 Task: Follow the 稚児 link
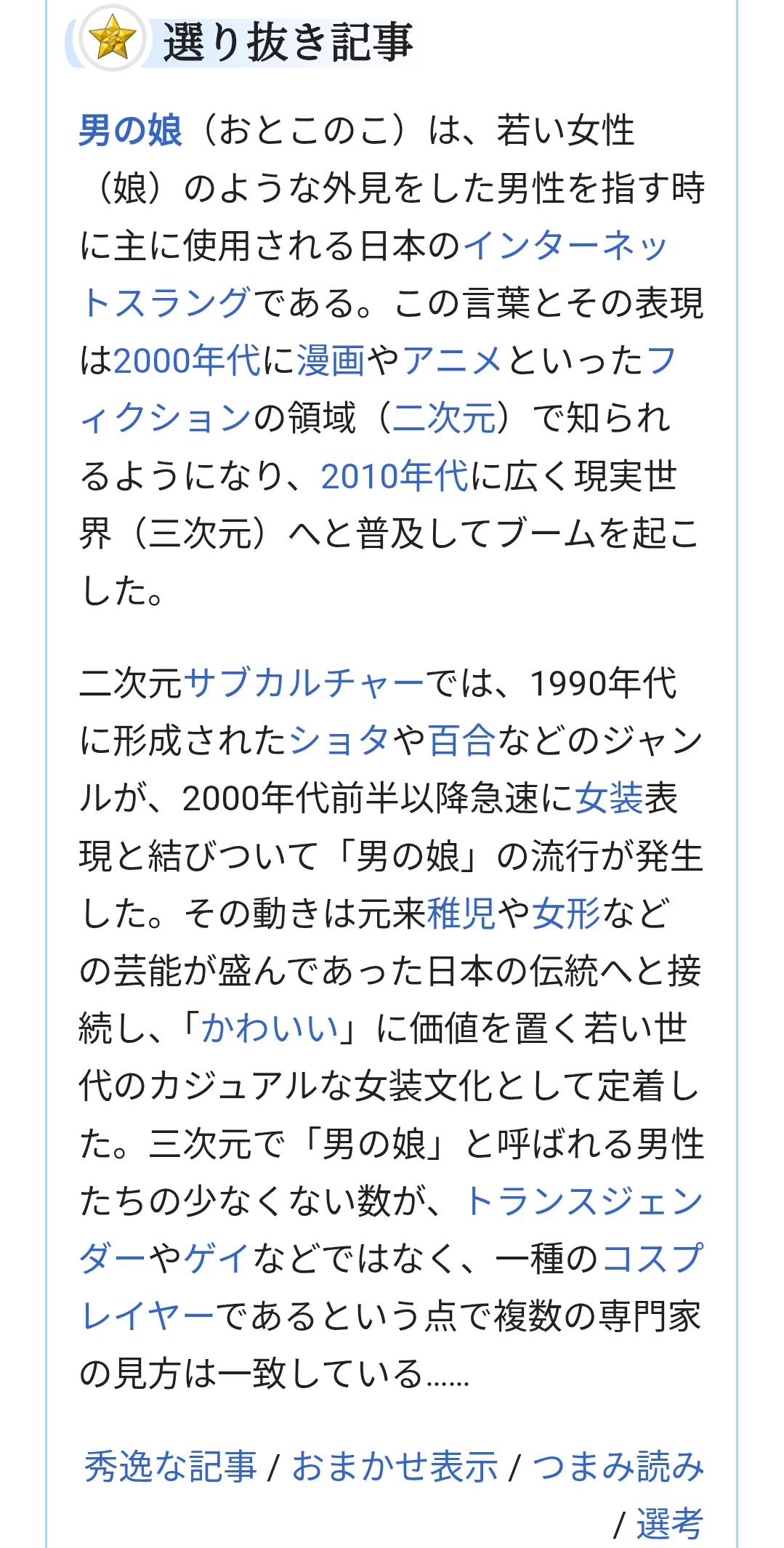(x=461, y=914)
